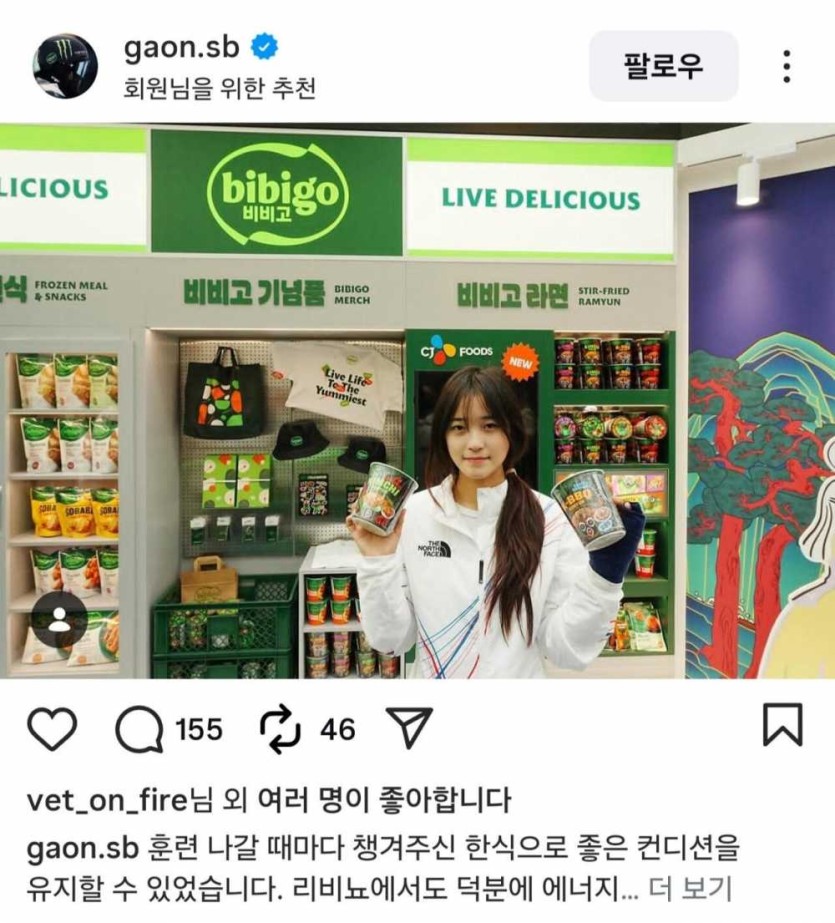835x923 pixels.
Task: Like the post with heart icon
Action: pyautogui.click(x=52, y=728)
